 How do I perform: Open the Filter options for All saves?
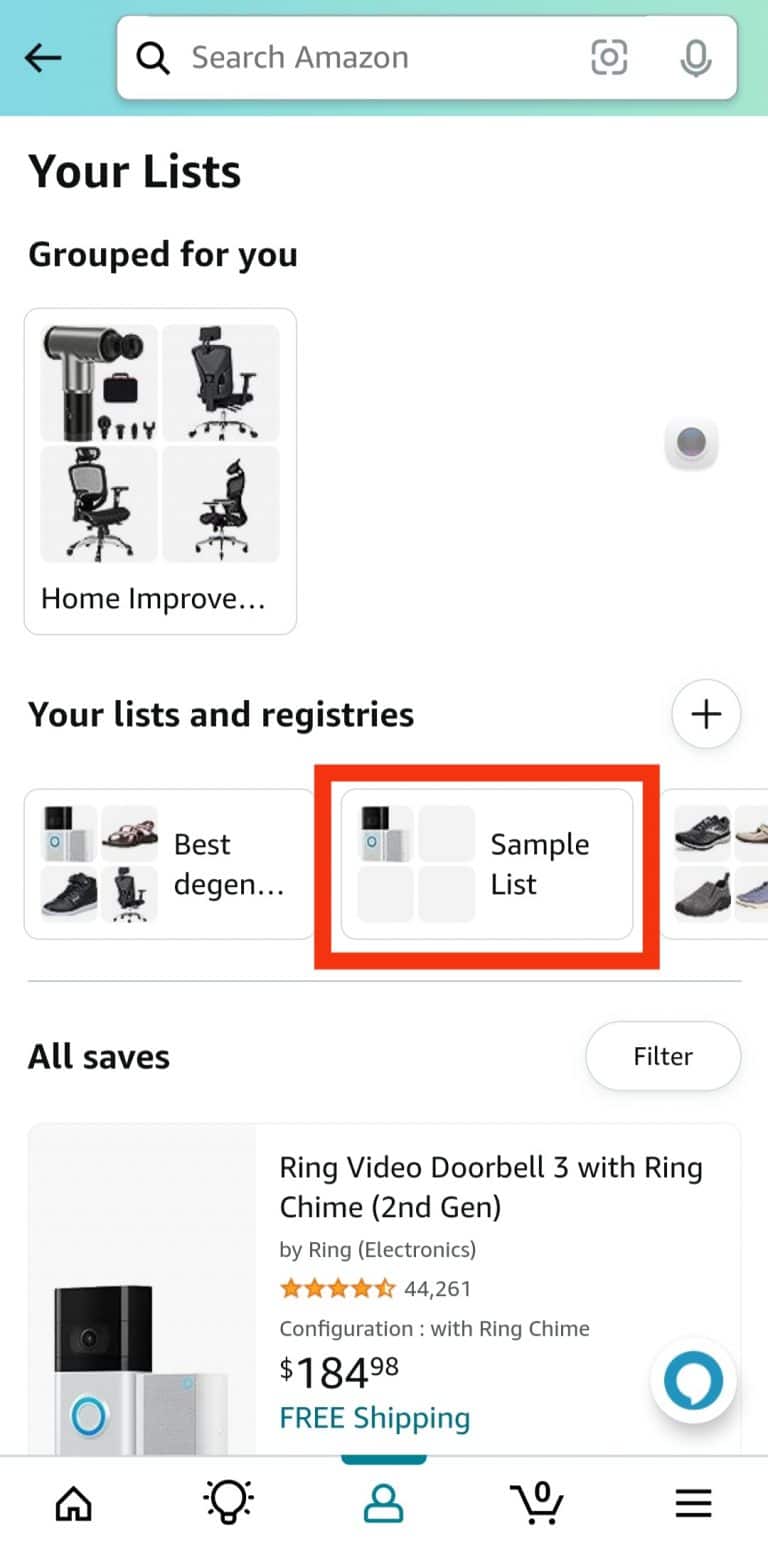click(662, 1056)
